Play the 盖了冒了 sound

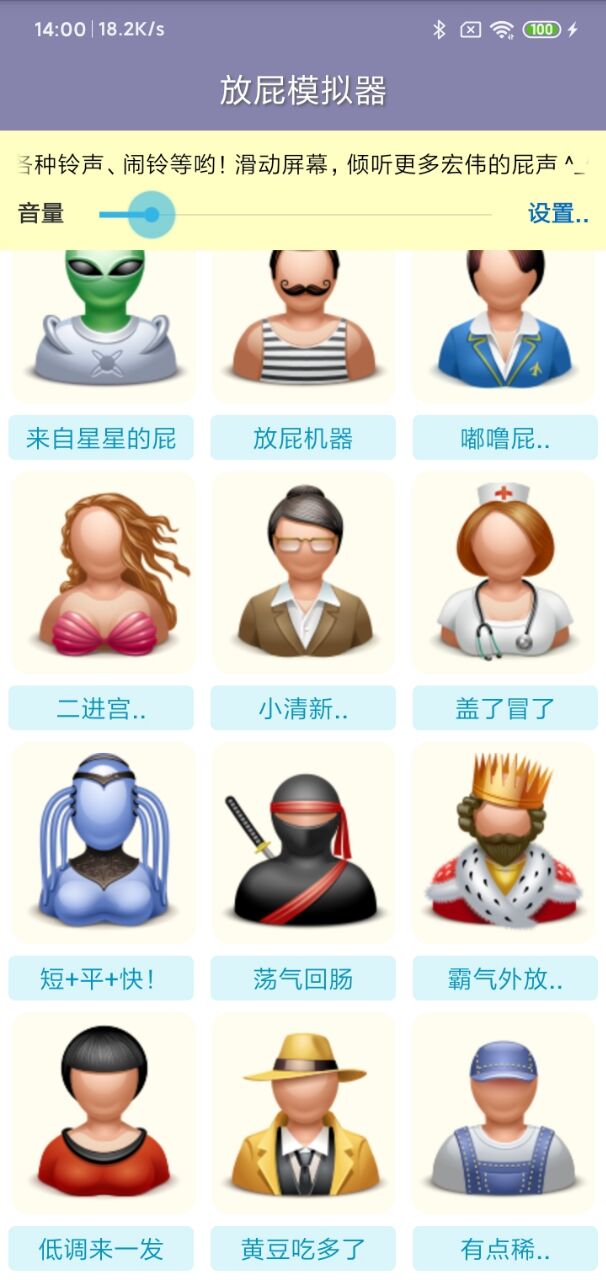click(x=505, y=708)
